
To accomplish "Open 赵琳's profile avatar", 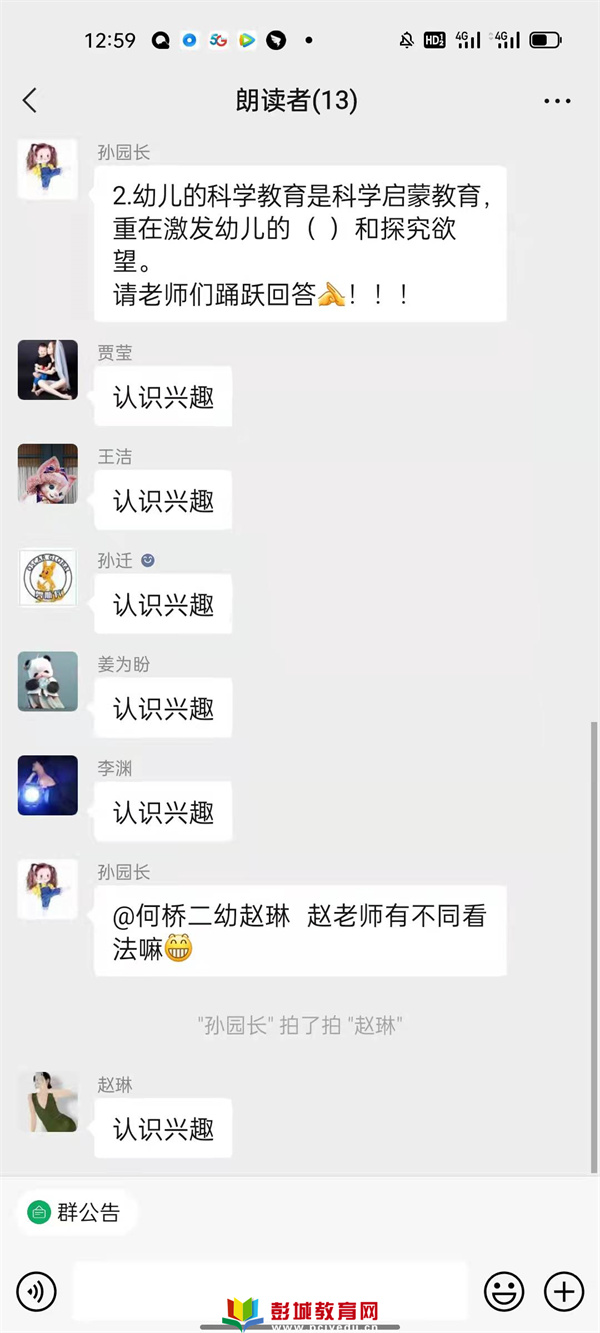I will click(x=47, y=1102).
